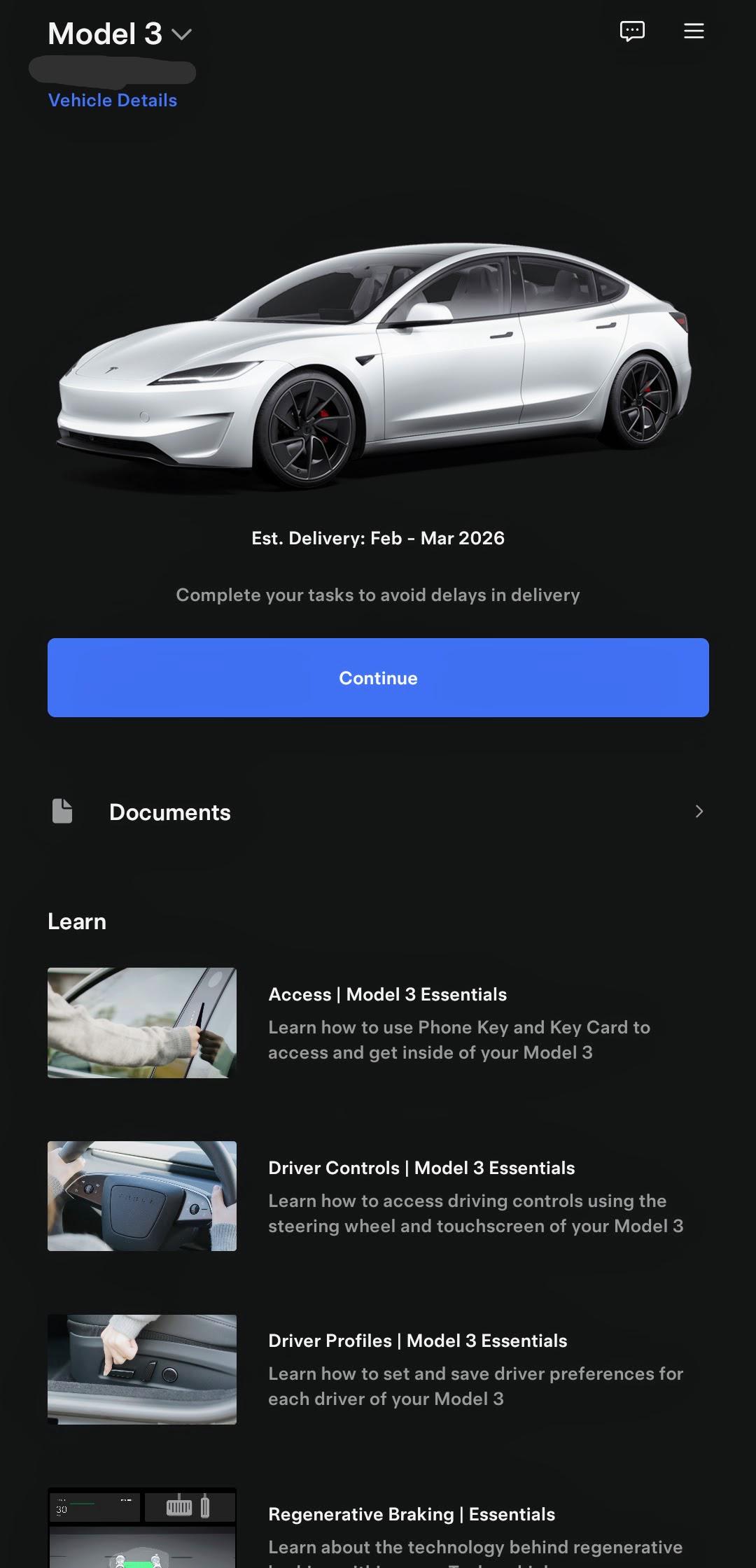The width and height of the screenshot is (756, 1568).
Task: Open the hamburger menu
Action: 694,31
